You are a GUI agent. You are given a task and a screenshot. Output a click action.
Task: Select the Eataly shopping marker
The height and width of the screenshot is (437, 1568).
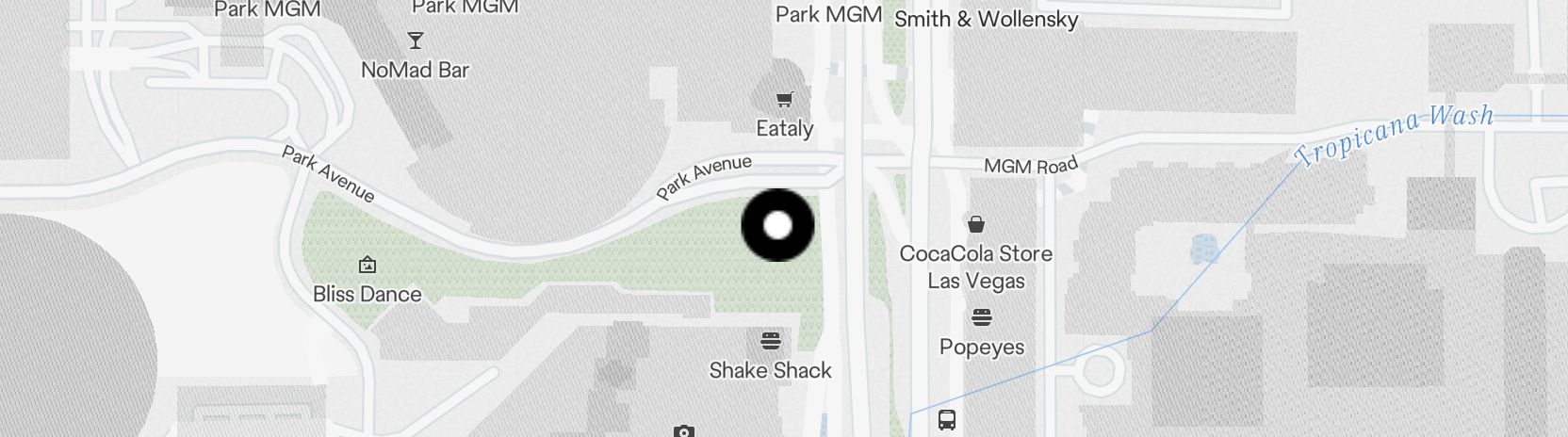click(784, 99)
